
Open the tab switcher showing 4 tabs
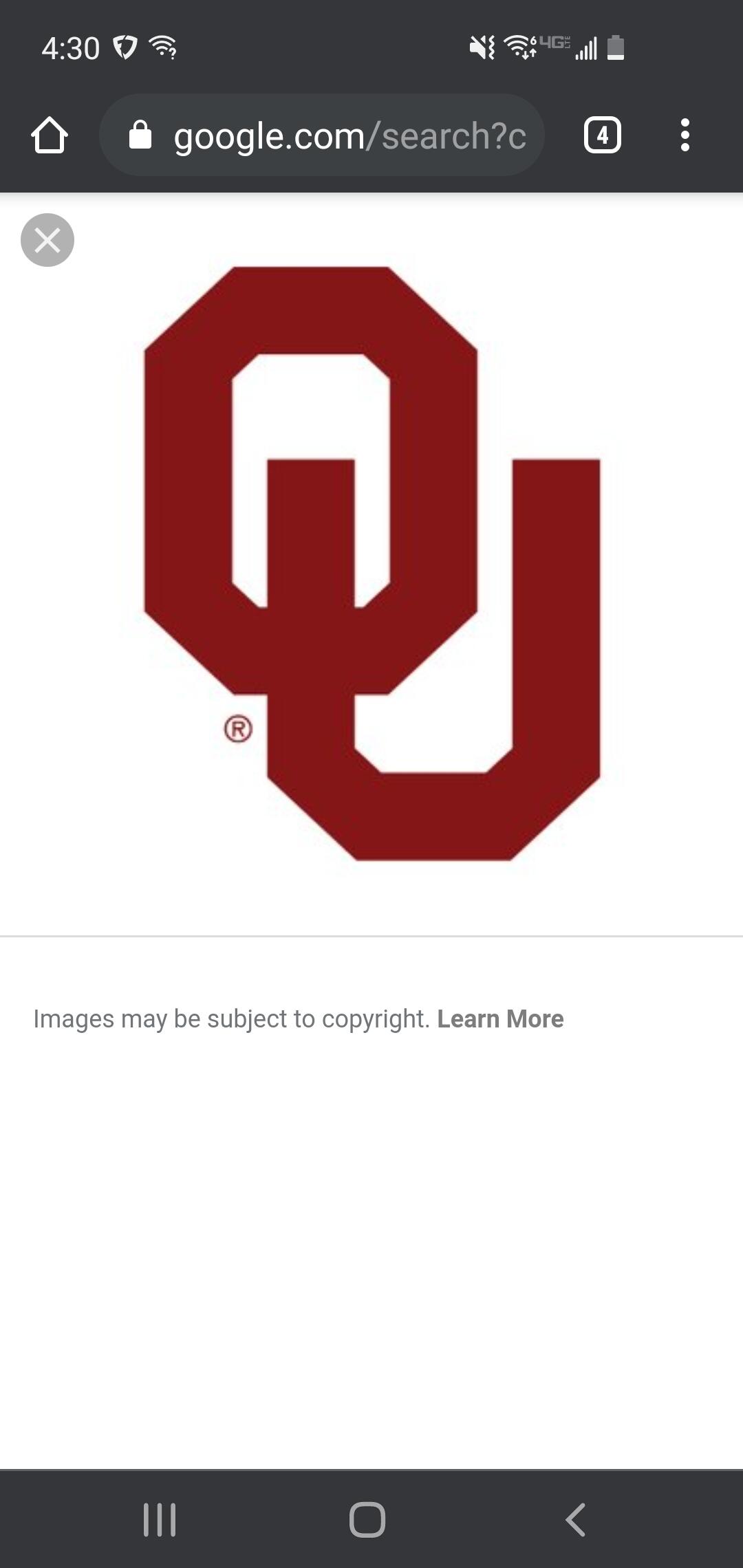(x=603, y=135)
